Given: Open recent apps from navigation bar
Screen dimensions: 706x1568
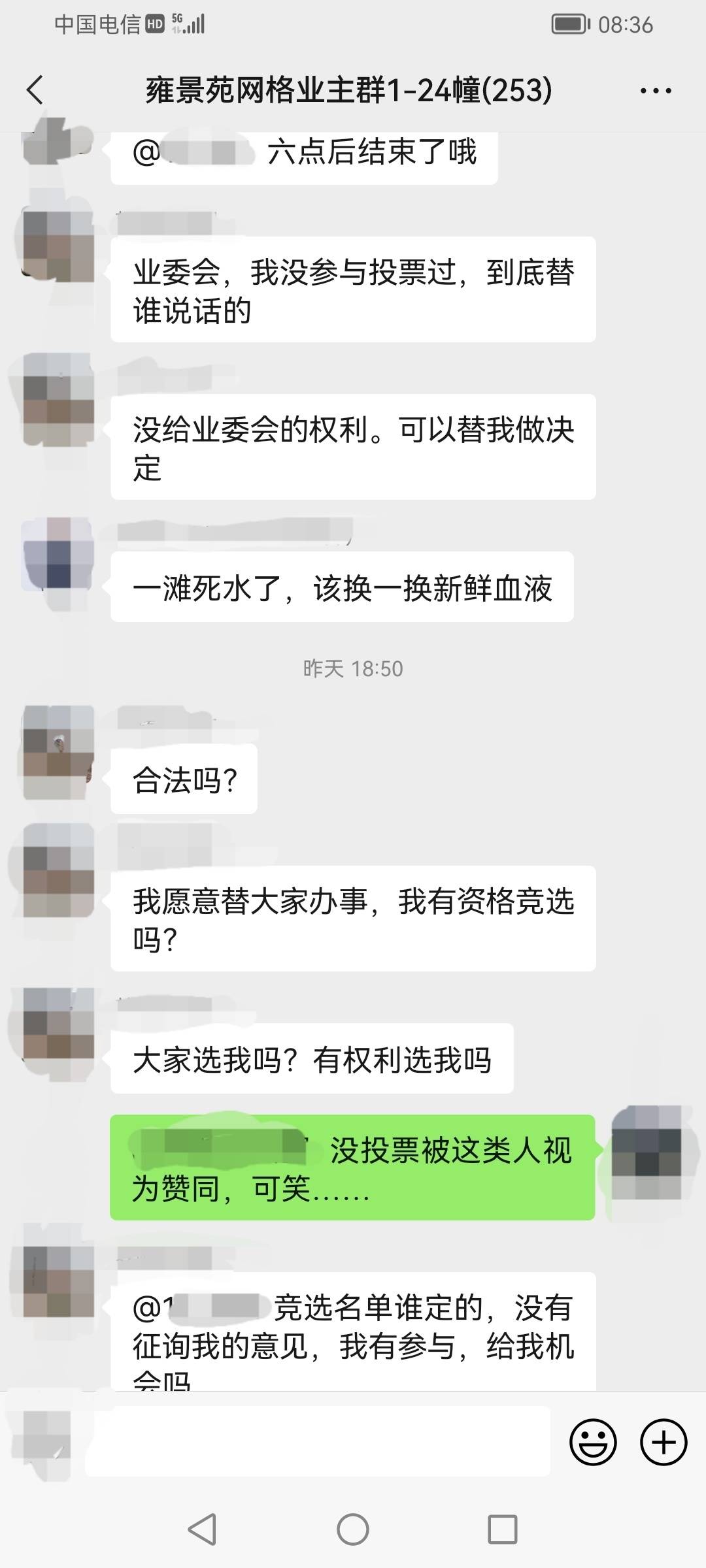Looking at the screenshot, I should (503, 1529).
